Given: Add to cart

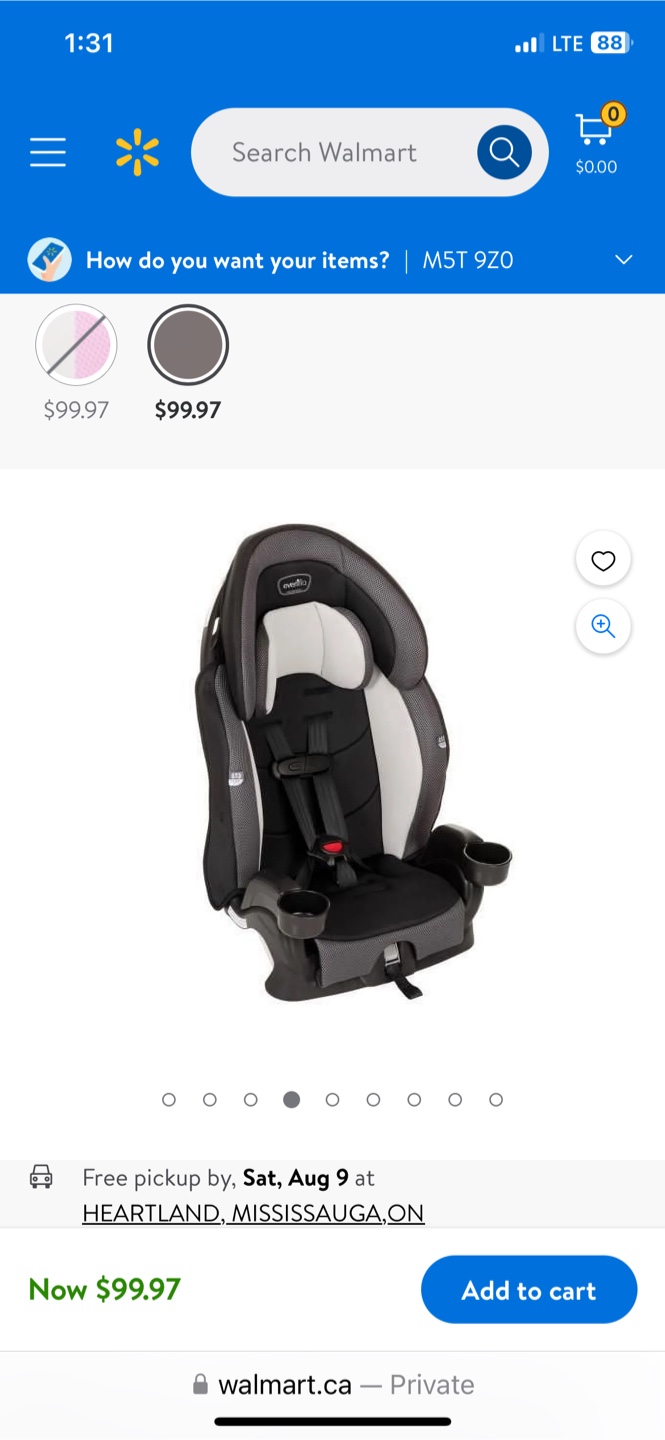Looking at the screenshot, I should (x=529, y=1290).
